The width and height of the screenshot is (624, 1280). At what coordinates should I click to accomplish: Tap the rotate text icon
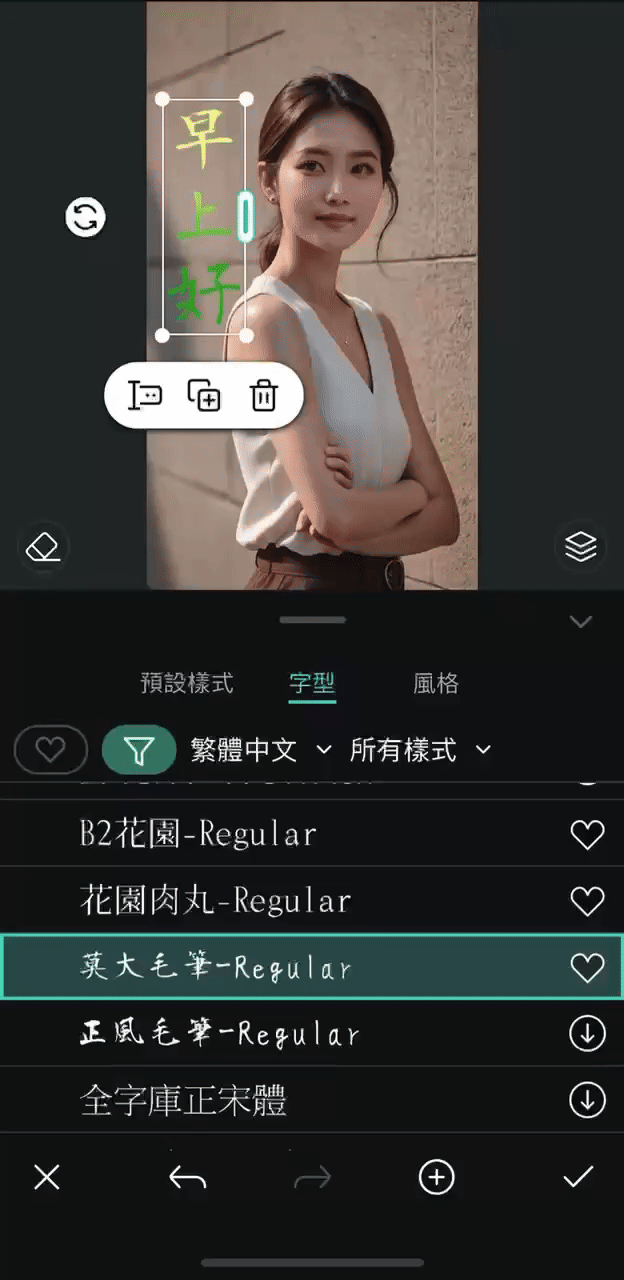(x=86, y=217)
